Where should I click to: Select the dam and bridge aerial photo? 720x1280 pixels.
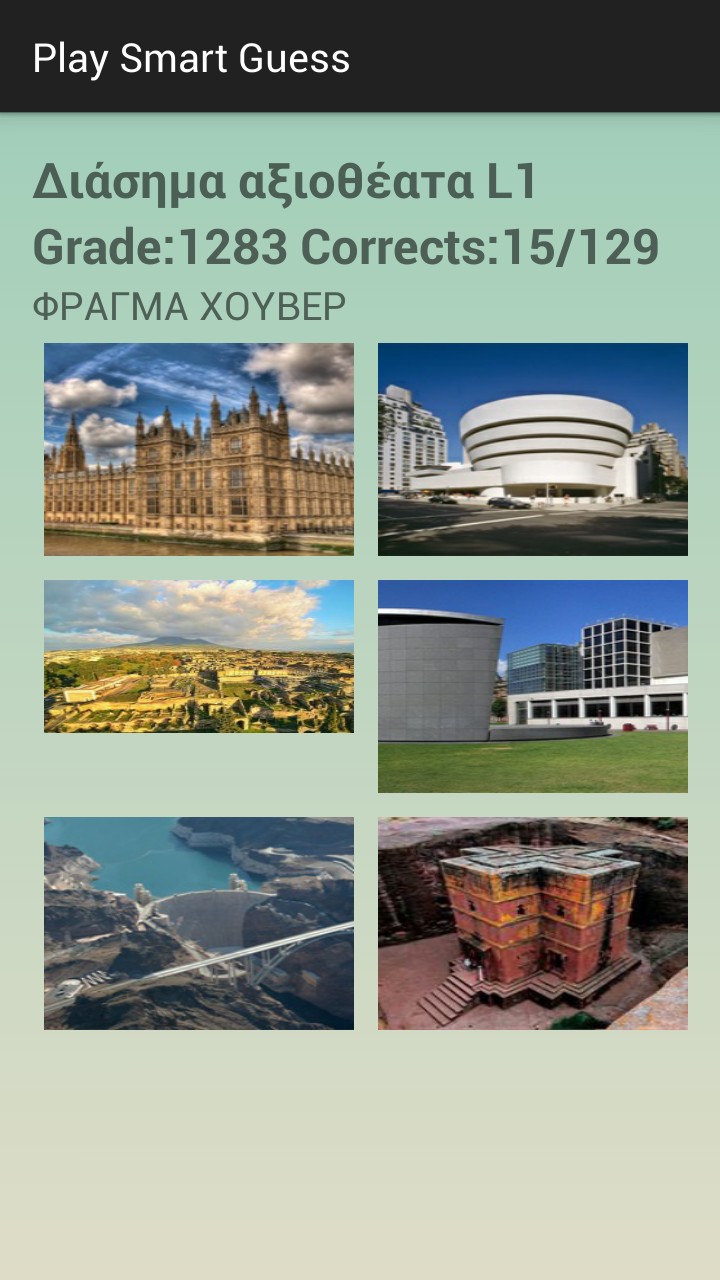[199, 923]
